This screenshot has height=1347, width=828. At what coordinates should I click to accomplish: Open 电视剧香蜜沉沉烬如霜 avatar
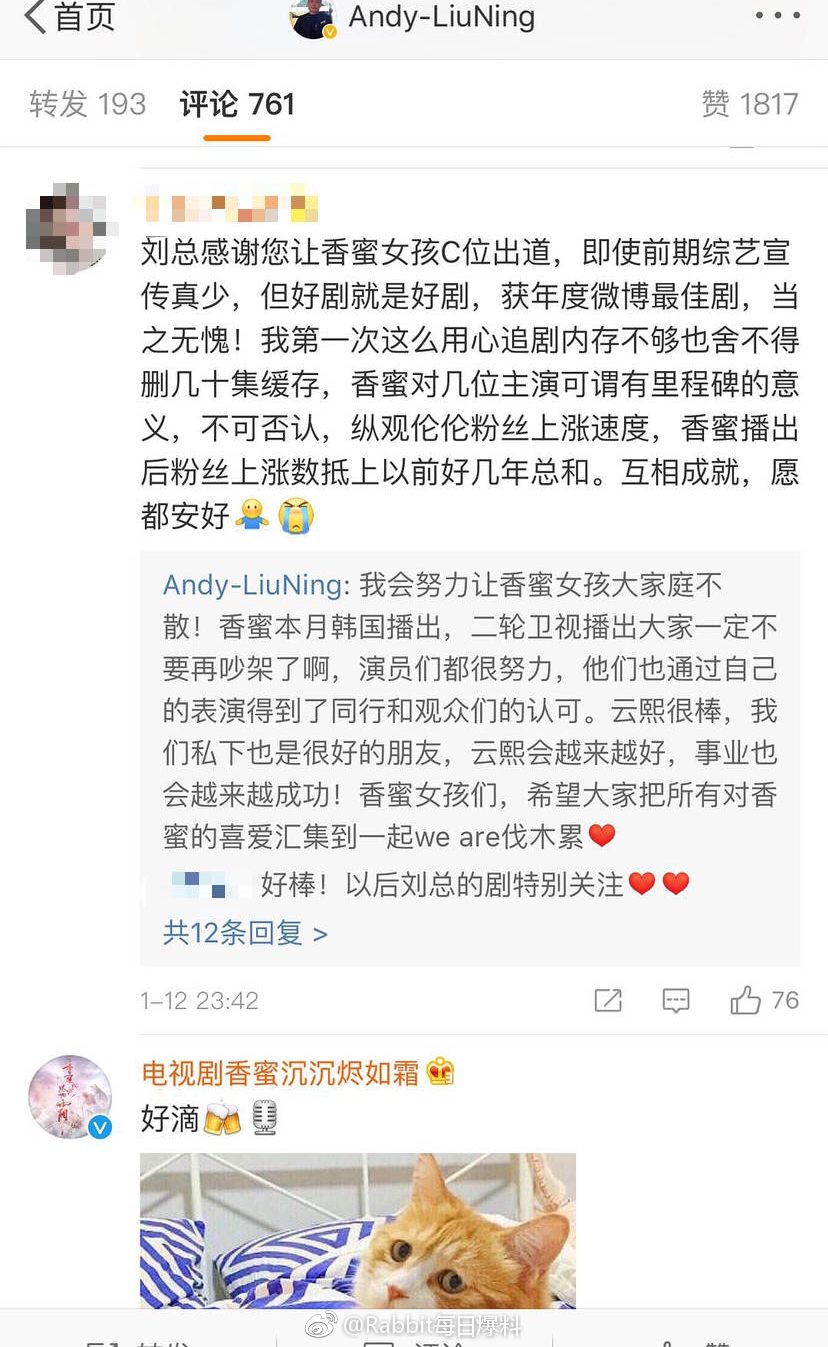(70, 1097)
